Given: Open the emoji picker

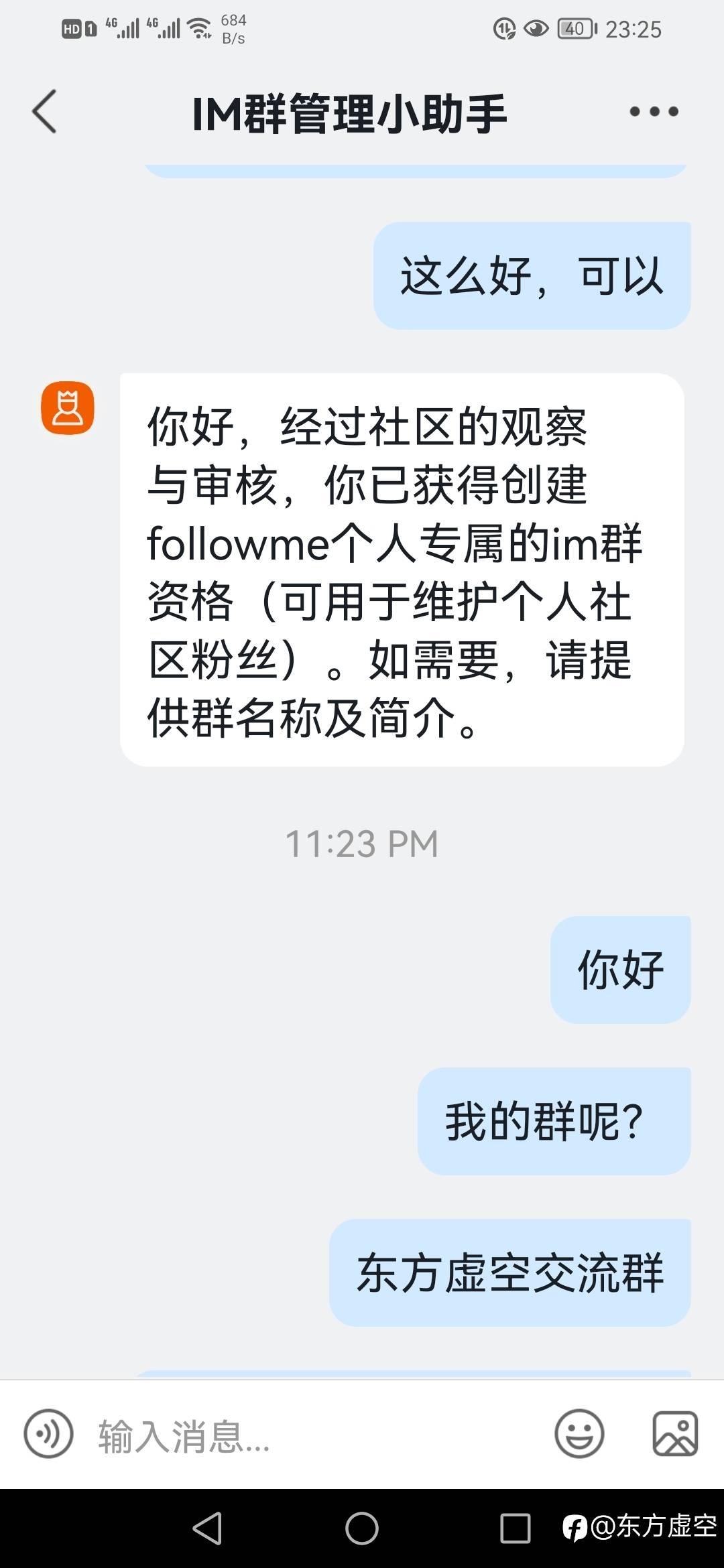Looking at the screenshot, I should click(x=579, y=1433).
